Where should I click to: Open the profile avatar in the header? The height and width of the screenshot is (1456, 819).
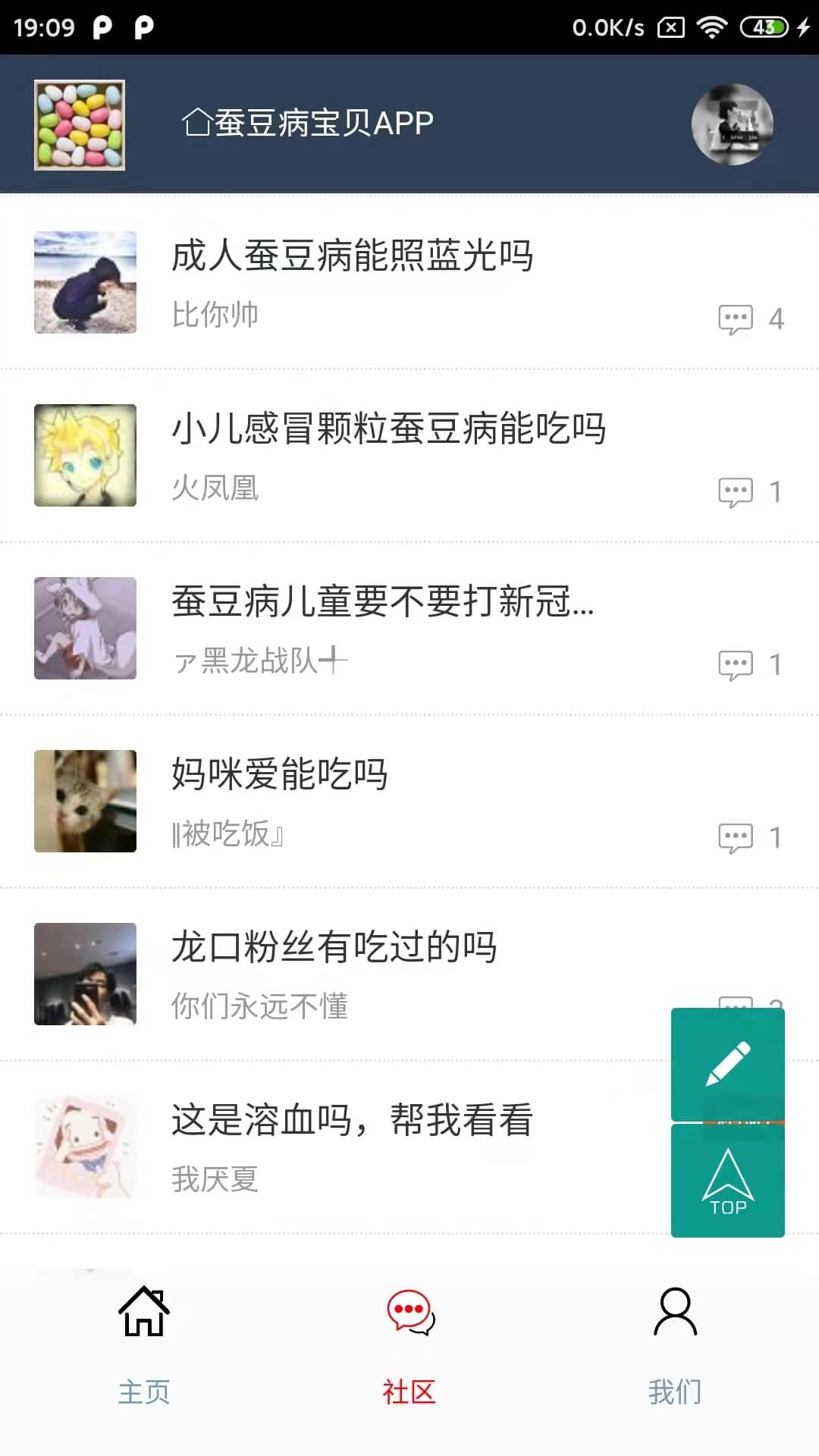(732, 124)
